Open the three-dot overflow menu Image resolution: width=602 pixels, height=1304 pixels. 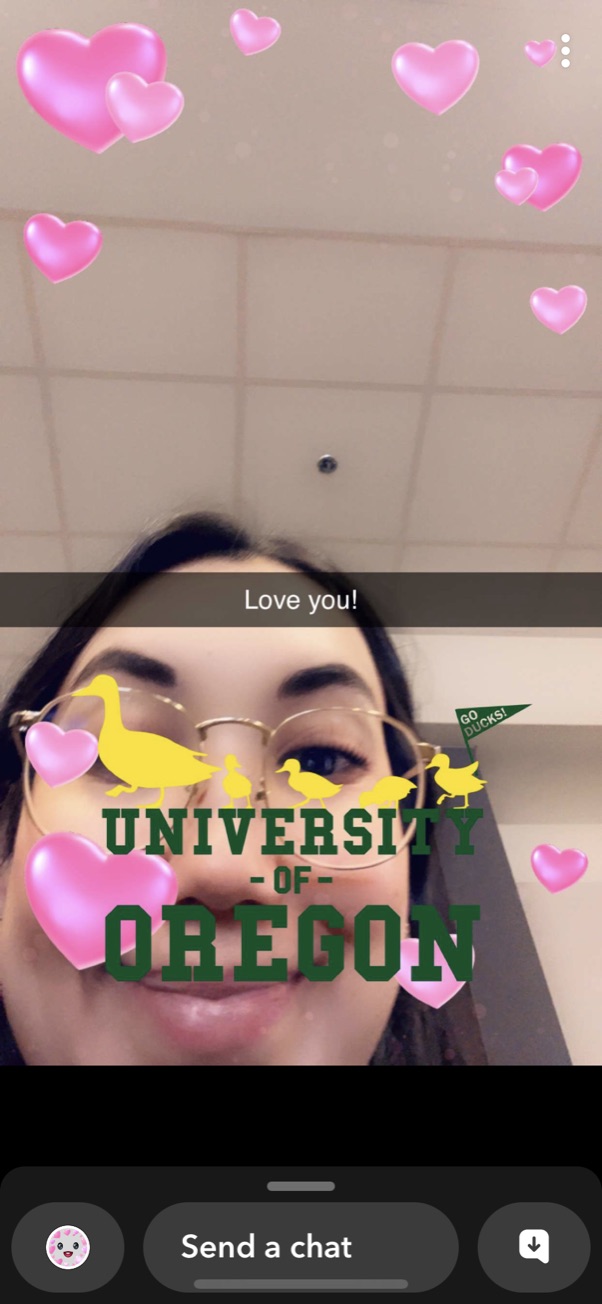pyautogui.click(x=565, y=51)
